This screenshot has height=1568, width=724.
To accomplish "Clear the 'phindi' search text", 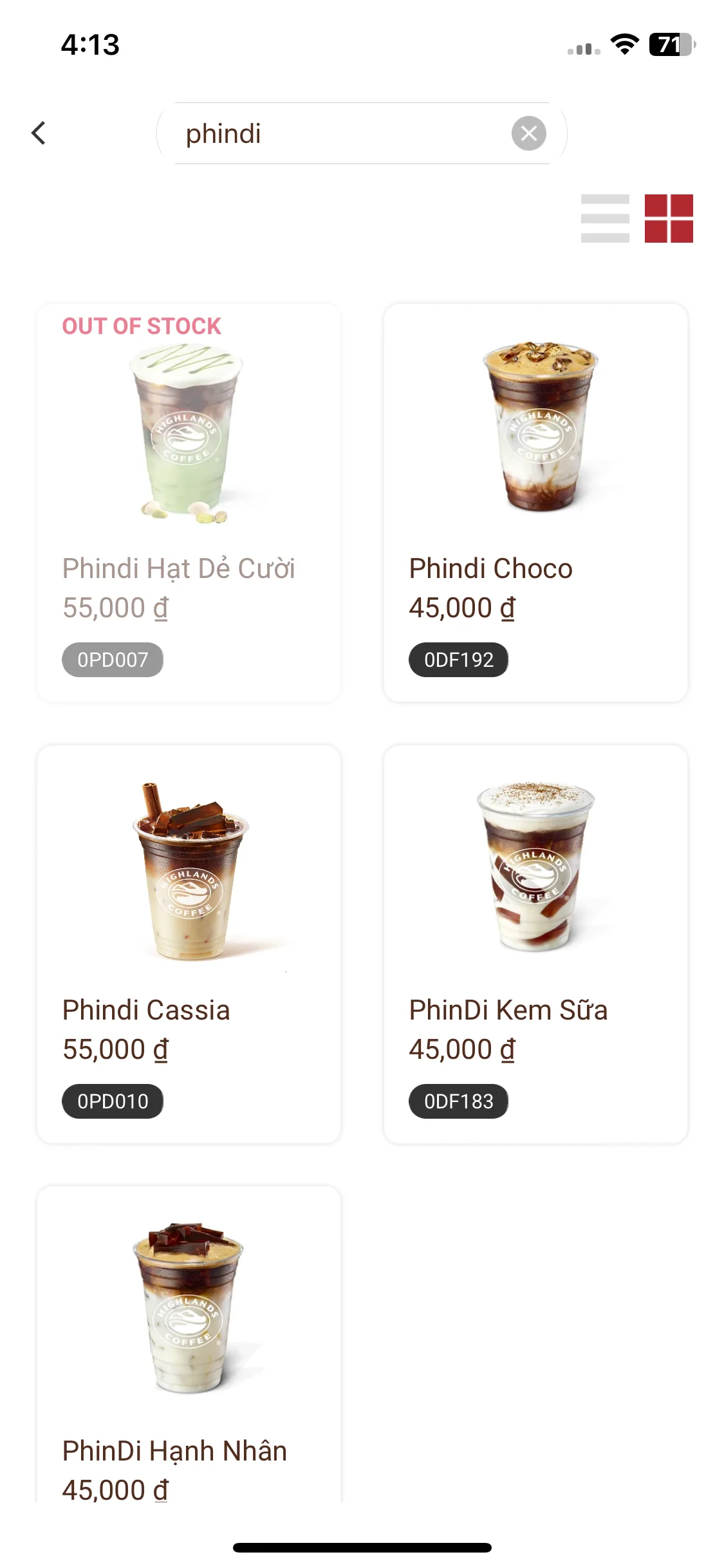I will click(x=528, y=133).
